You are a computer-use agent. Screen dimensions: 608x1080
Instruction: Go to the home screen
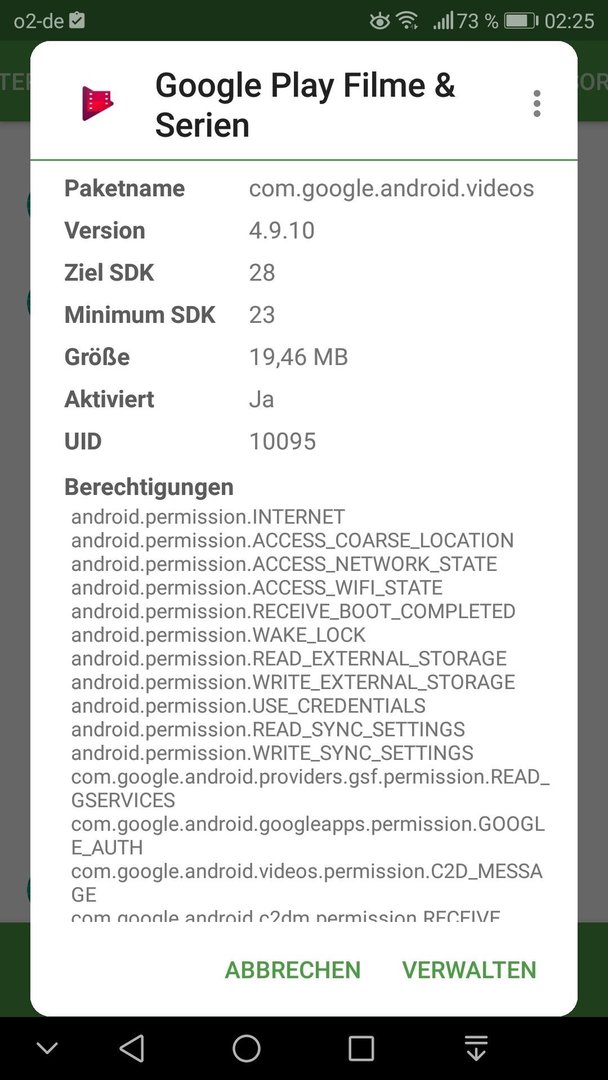247,1048
